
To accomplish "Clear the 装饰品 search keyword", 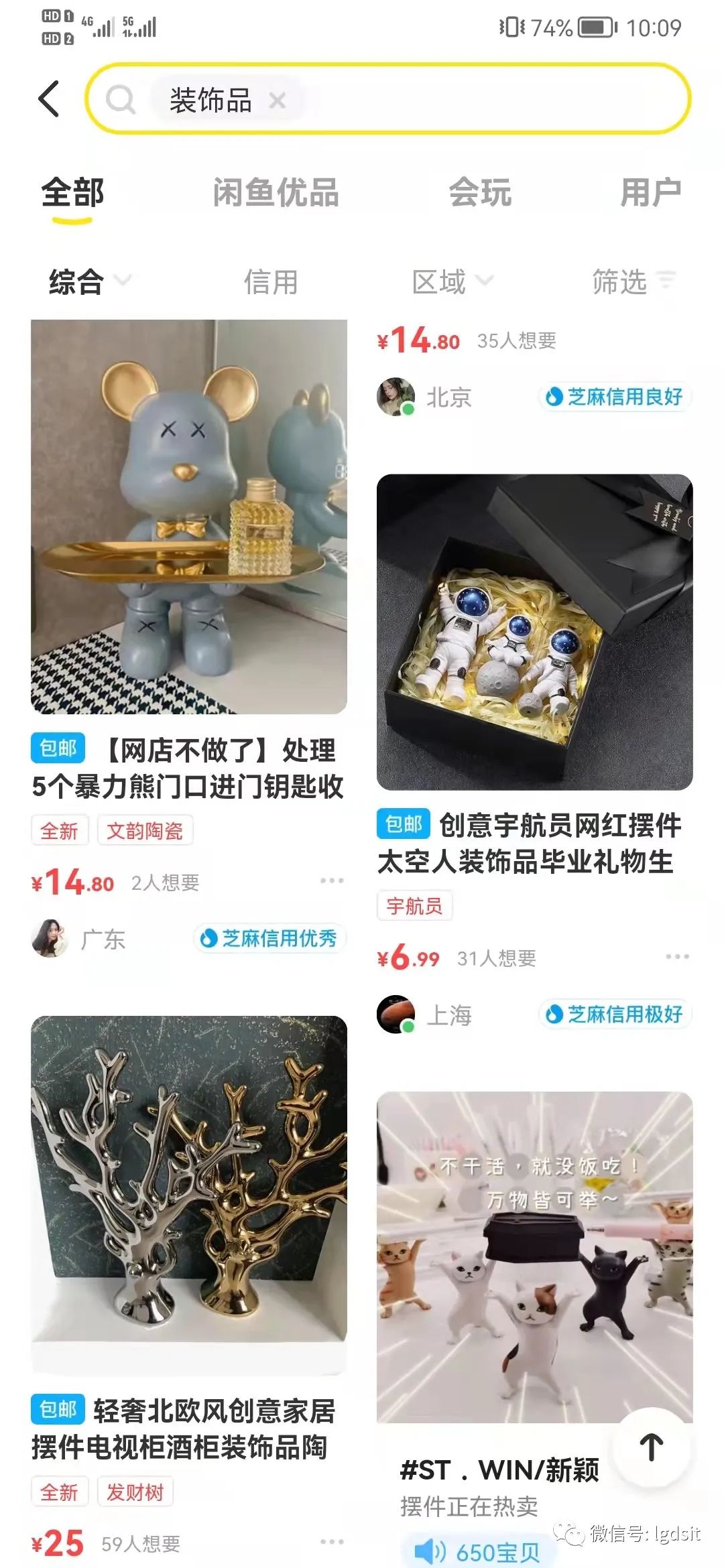I will [277, 100].
